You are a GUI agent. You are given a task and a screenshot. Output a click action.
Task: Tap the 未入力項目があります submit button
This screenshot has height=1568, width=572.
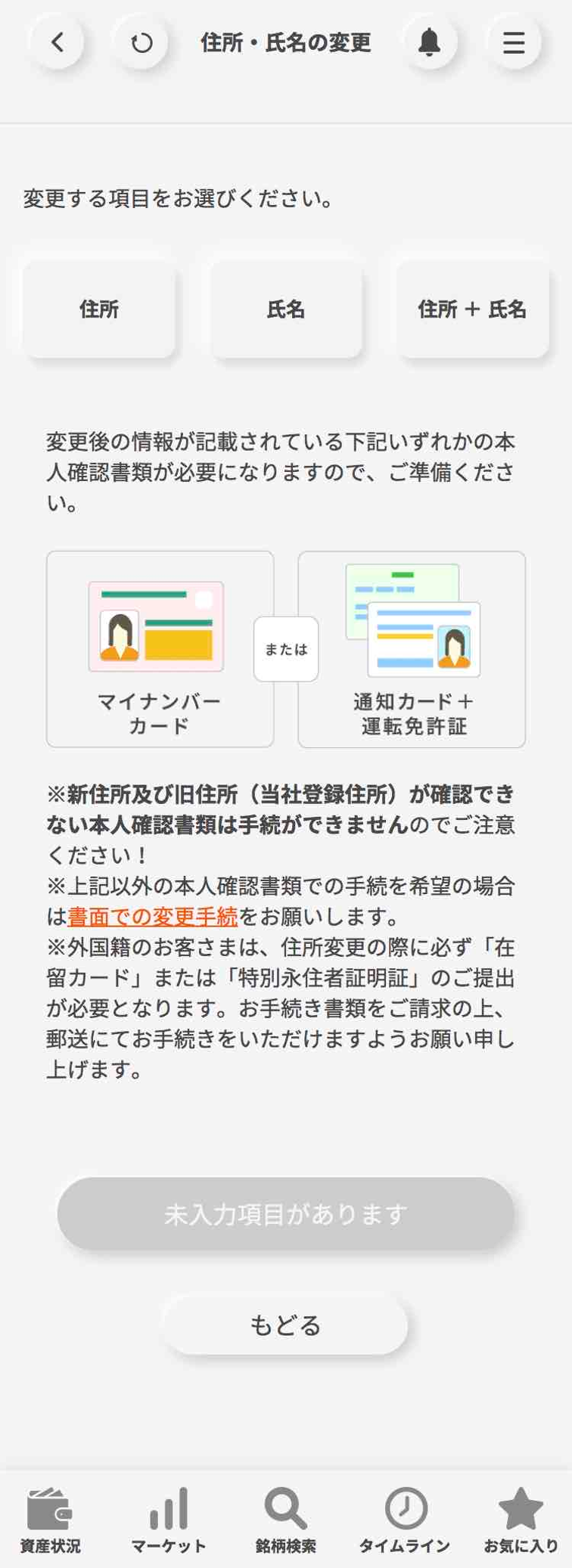pos(285,1213)
